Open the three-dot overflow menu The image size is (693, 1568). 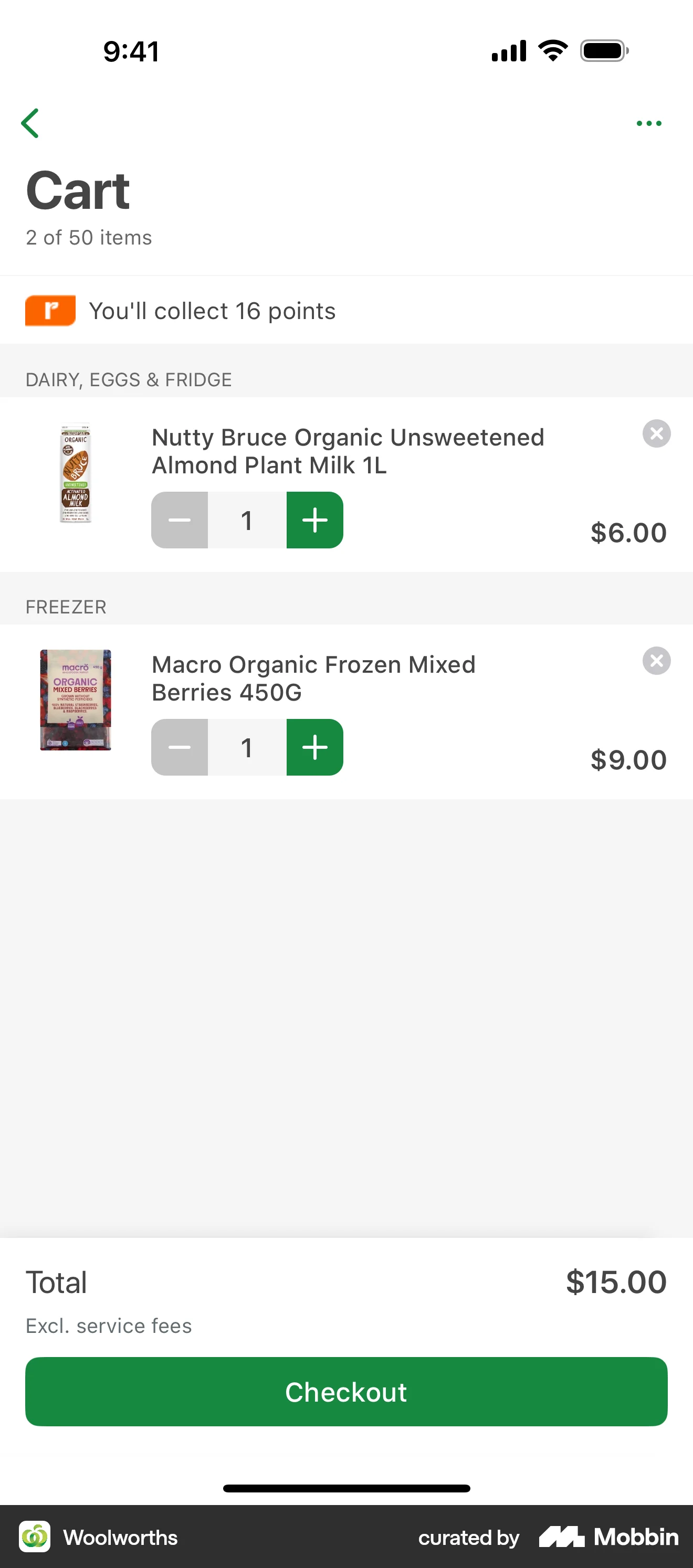coord(648,123)
